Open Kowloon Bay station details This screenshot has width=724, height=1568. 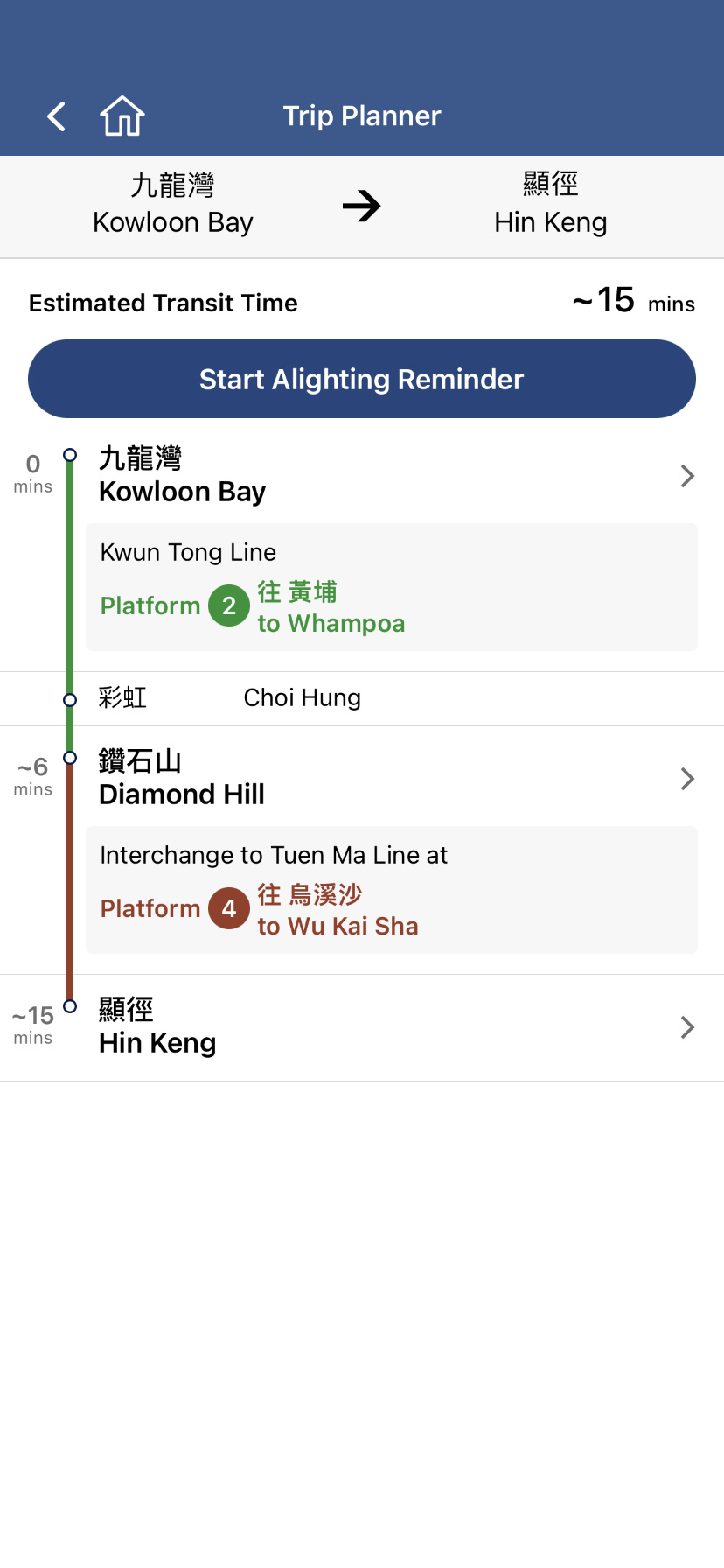(x=362, y=476)
